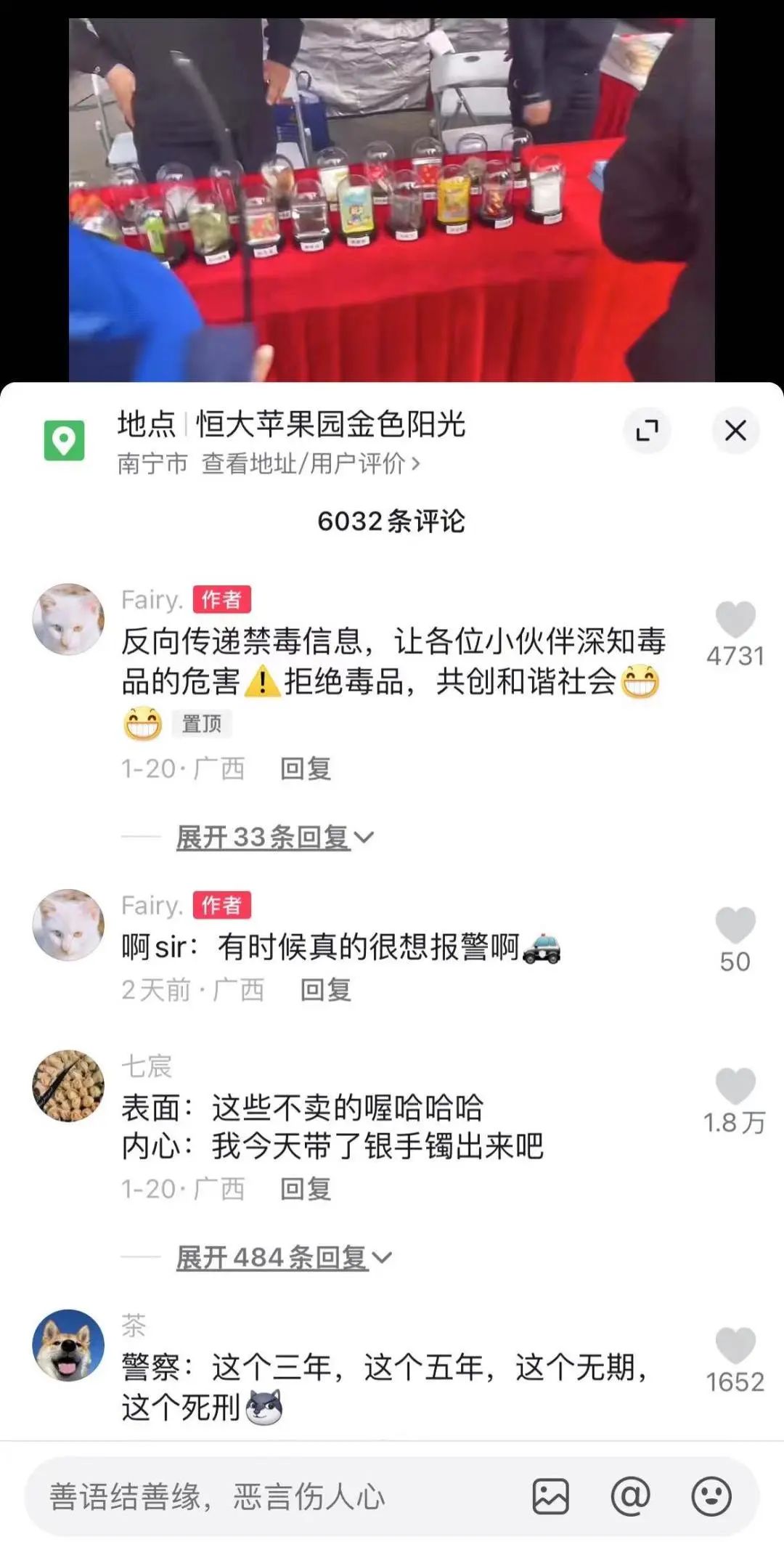Reply to 七宸's comment
This screenshot has height=1542, width=784.
tap(306, 1189)
